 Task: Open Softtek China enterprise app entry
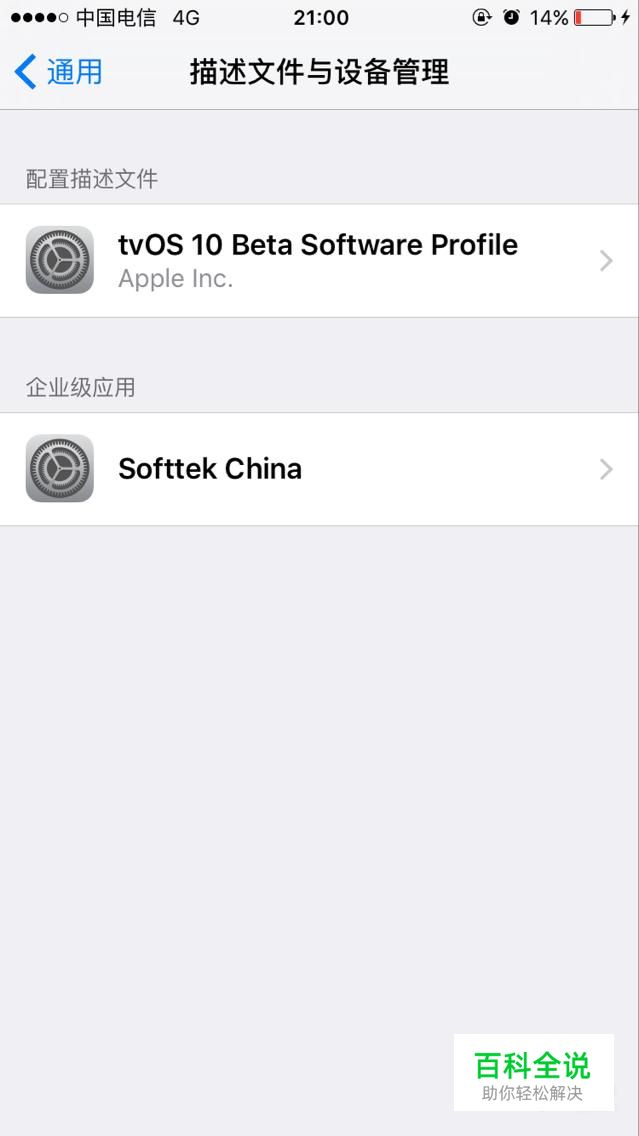tap(320, 469)
